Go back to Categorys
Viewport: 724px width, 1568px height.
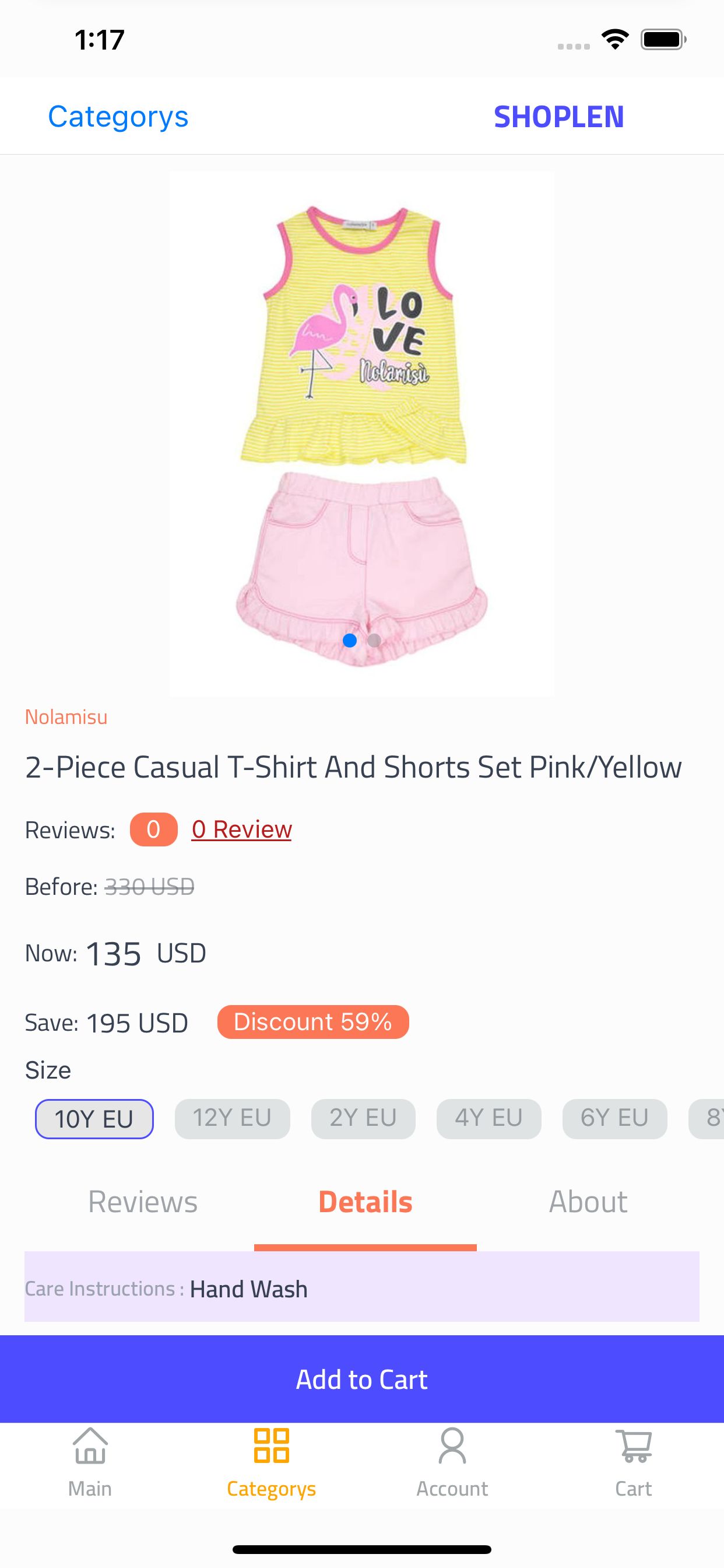click(x=118, y=116)
